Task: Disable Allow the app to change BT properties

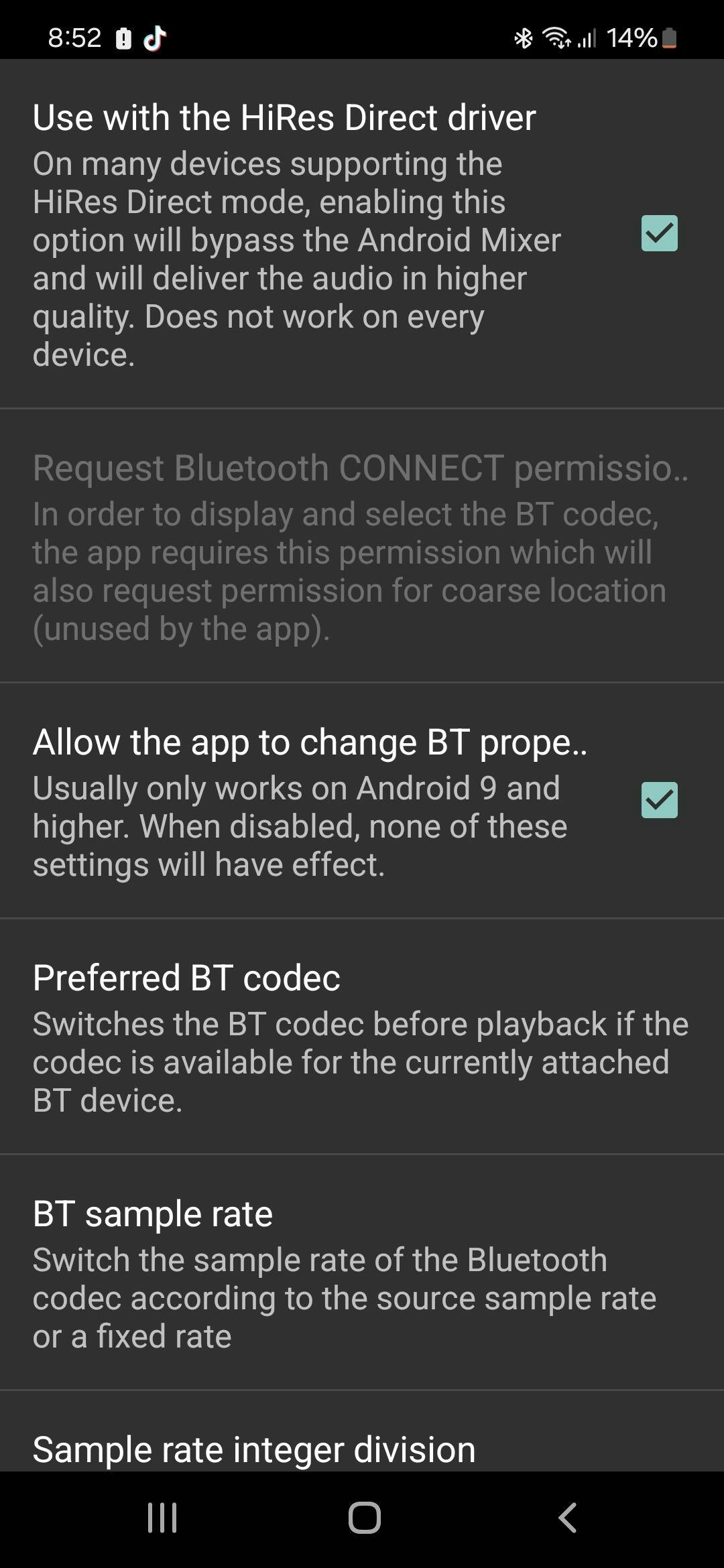Action: tap(659, 800)
